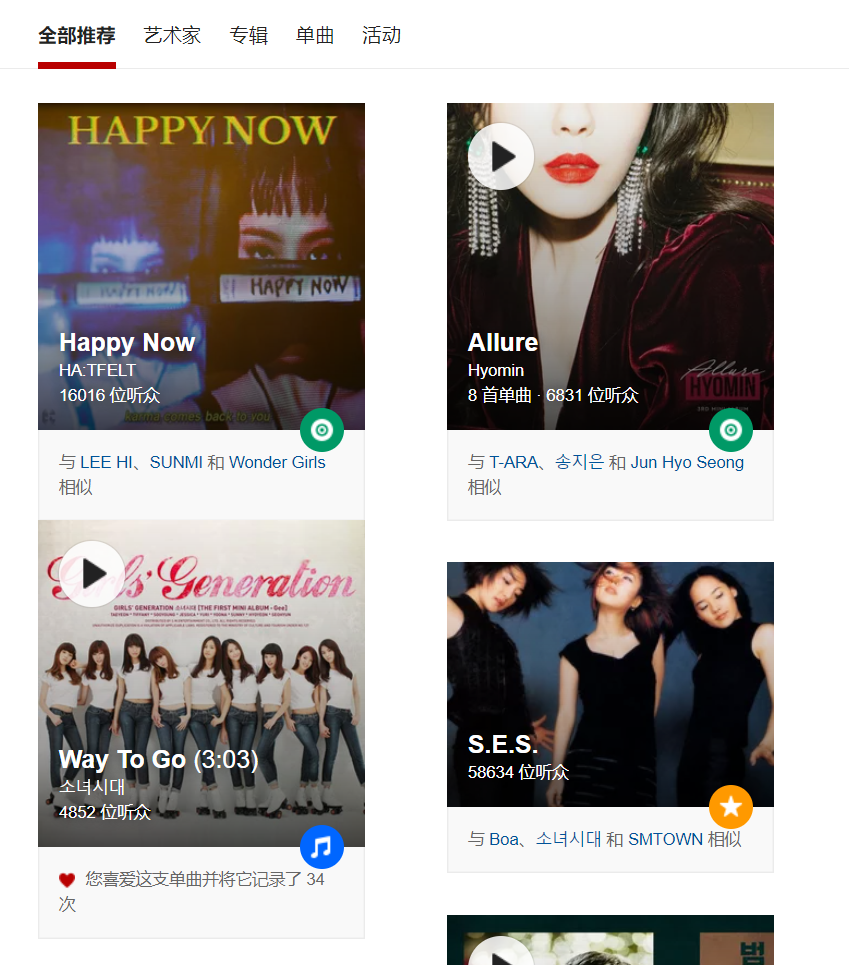This screenshot has width=849, height=965.
Task: Open the Boa artist link
Action: click(504, 839)
